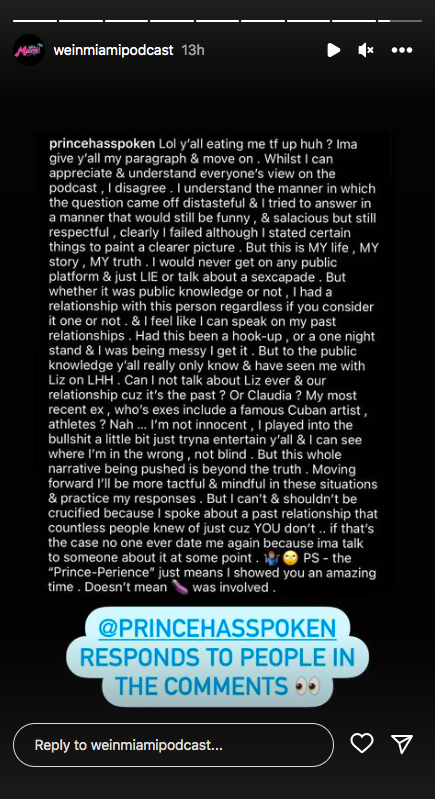This screenshot has width=435, height=799.
Task: Tap the @PRINCEHASSPOKEN mention sticker
Action: pyautogui.click(x=218, y=629)
